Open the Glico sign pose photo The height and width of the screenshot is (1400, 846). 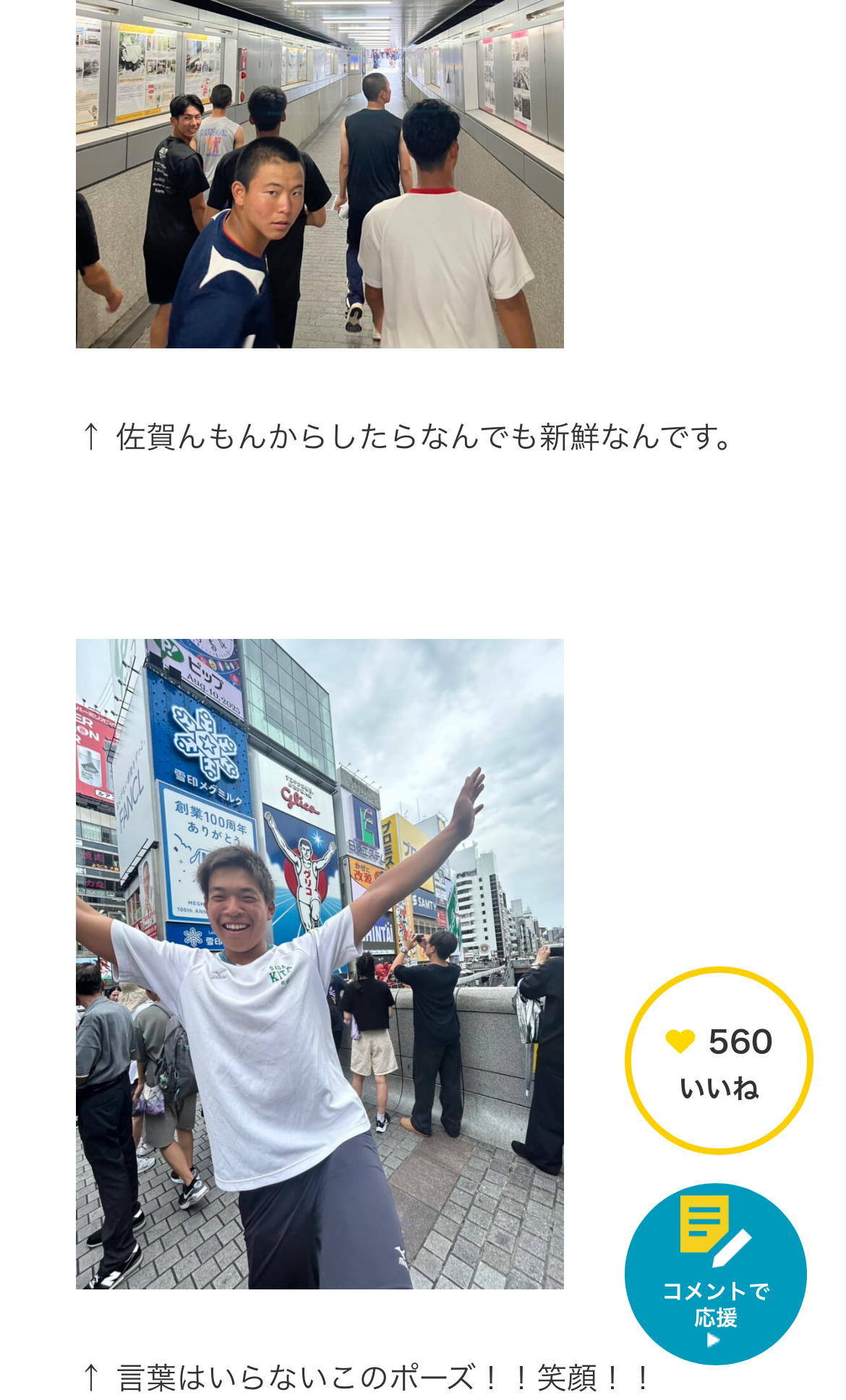click(320, 963)
